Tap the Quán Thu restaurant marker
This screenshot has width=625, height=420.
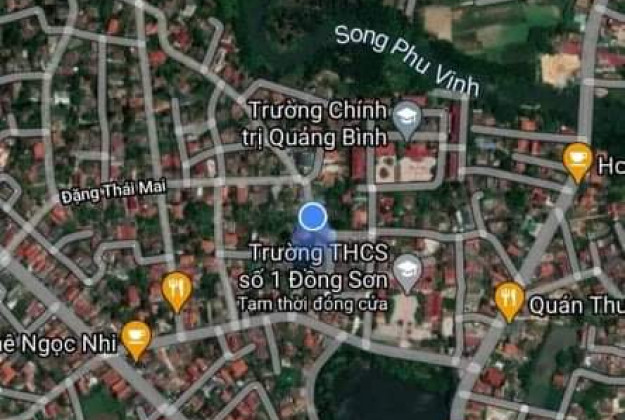click(510, 298)
